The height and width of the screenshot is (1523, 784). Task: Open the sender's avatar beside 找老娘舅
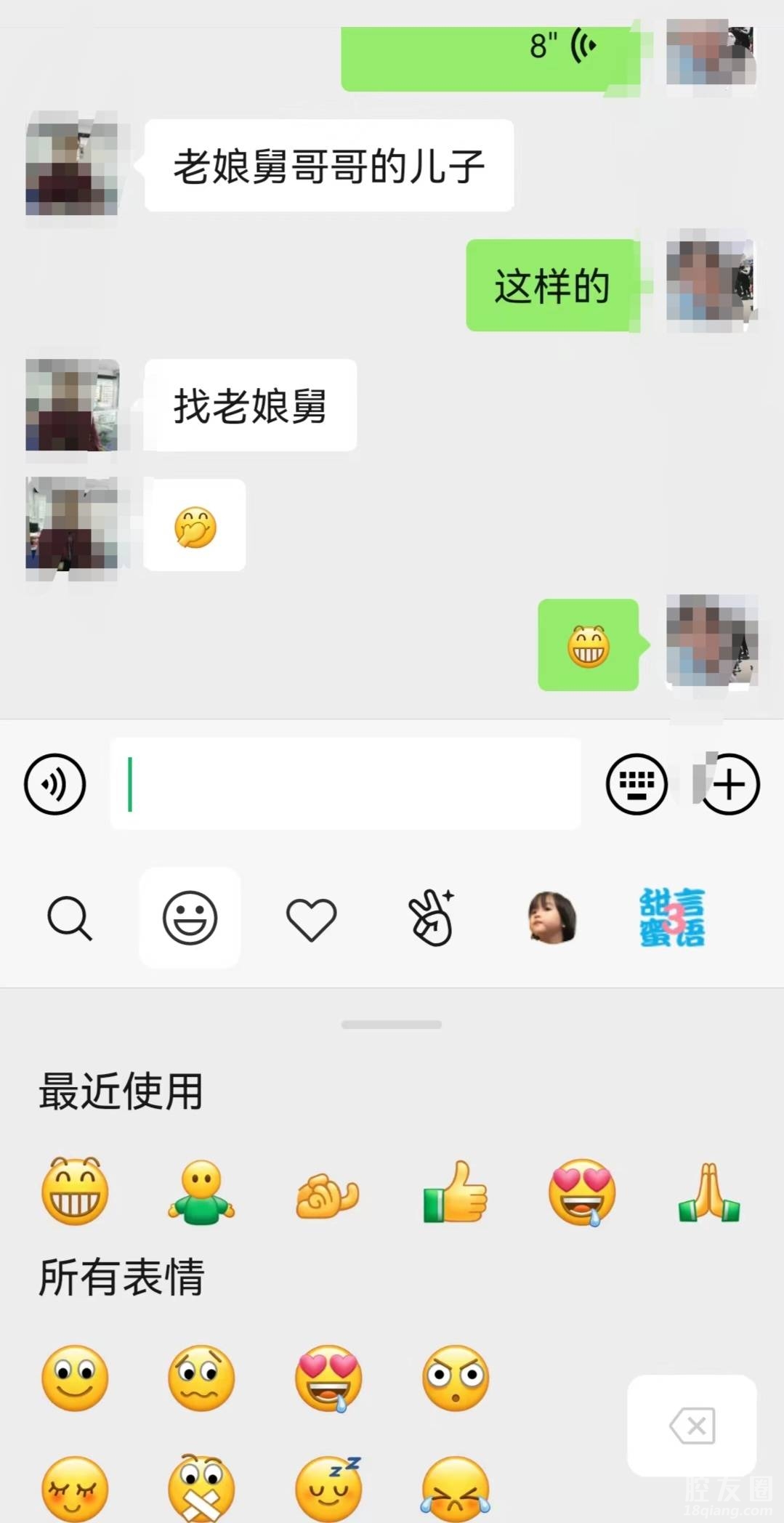point(72,405)
